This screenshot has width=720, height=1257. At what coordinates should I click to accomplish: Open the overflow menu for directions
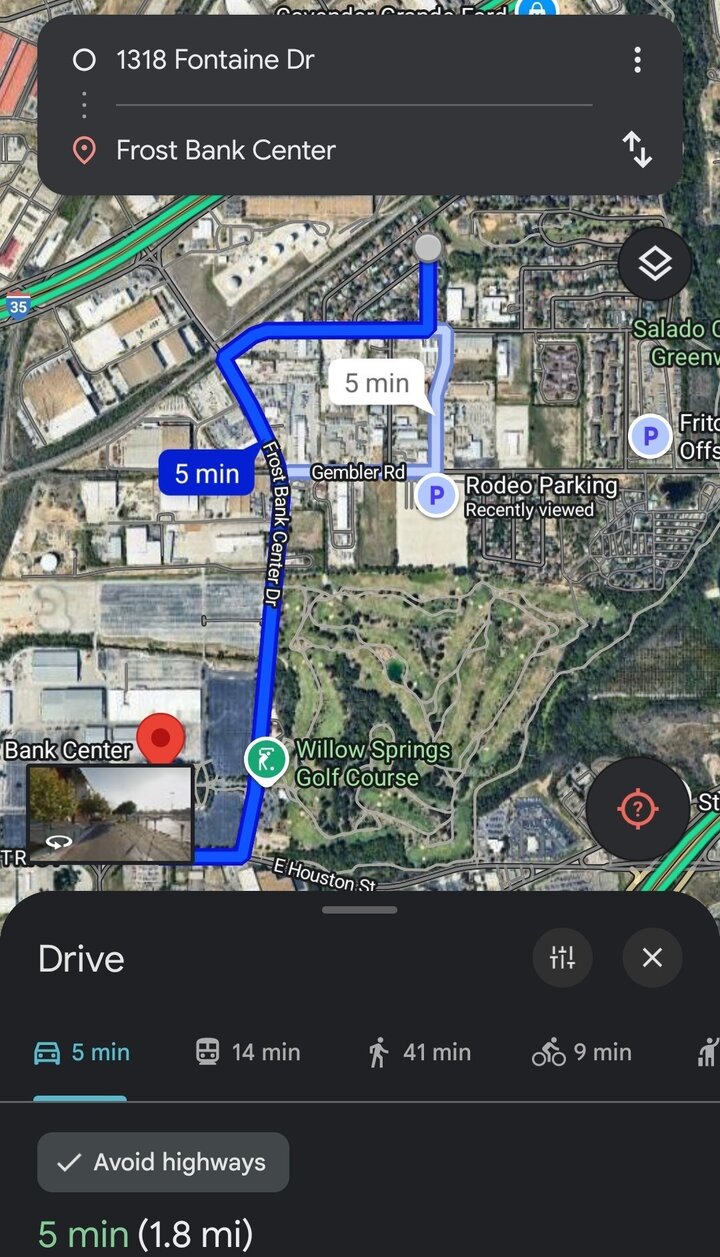point(637,60)
